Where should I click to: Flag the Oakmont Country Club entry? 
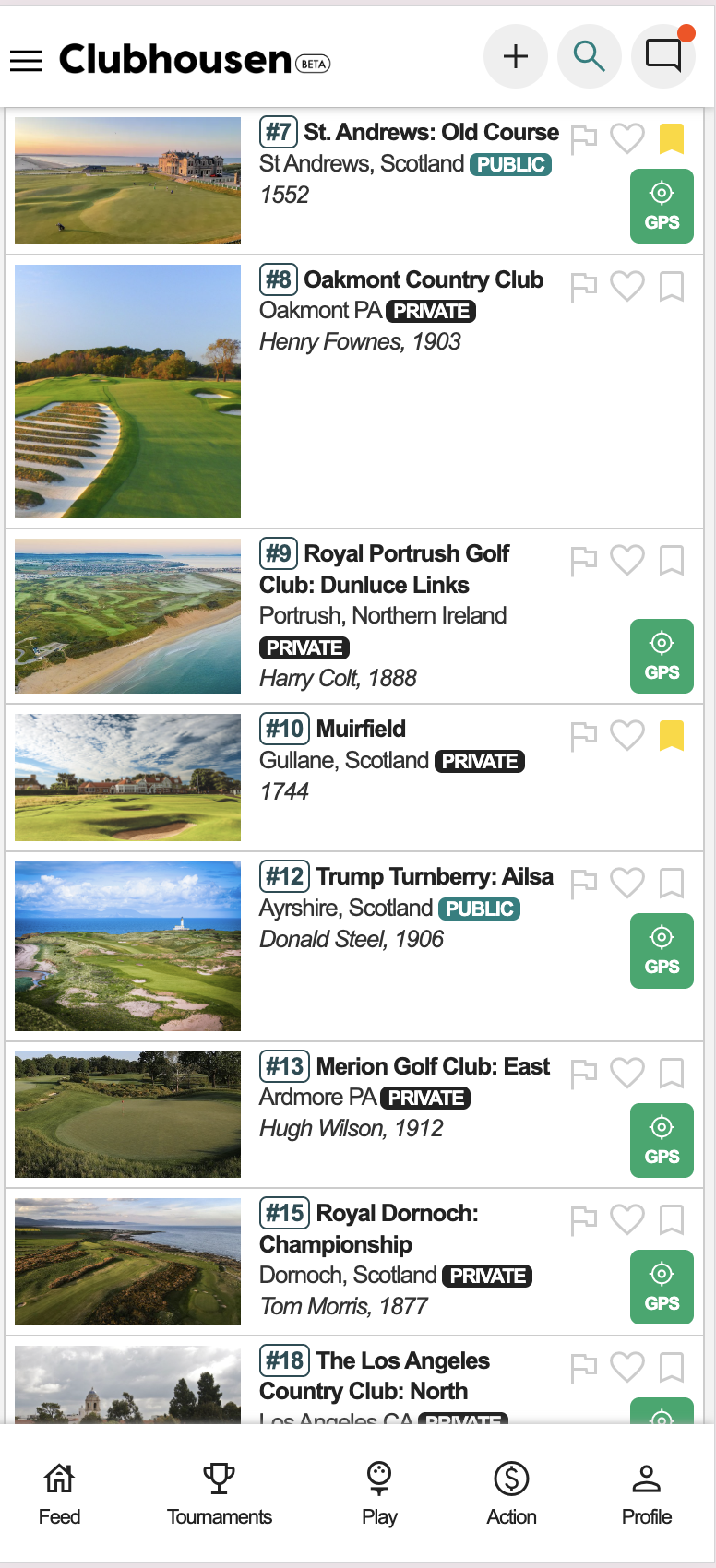[583, 287]
